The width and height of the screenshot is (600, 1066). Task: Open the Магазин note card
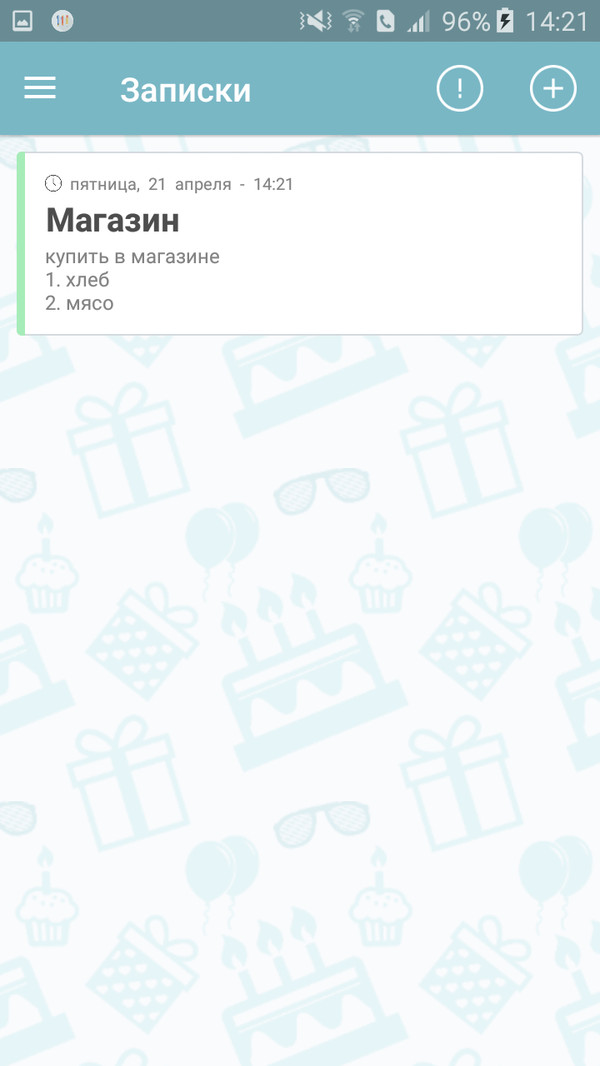300,244
